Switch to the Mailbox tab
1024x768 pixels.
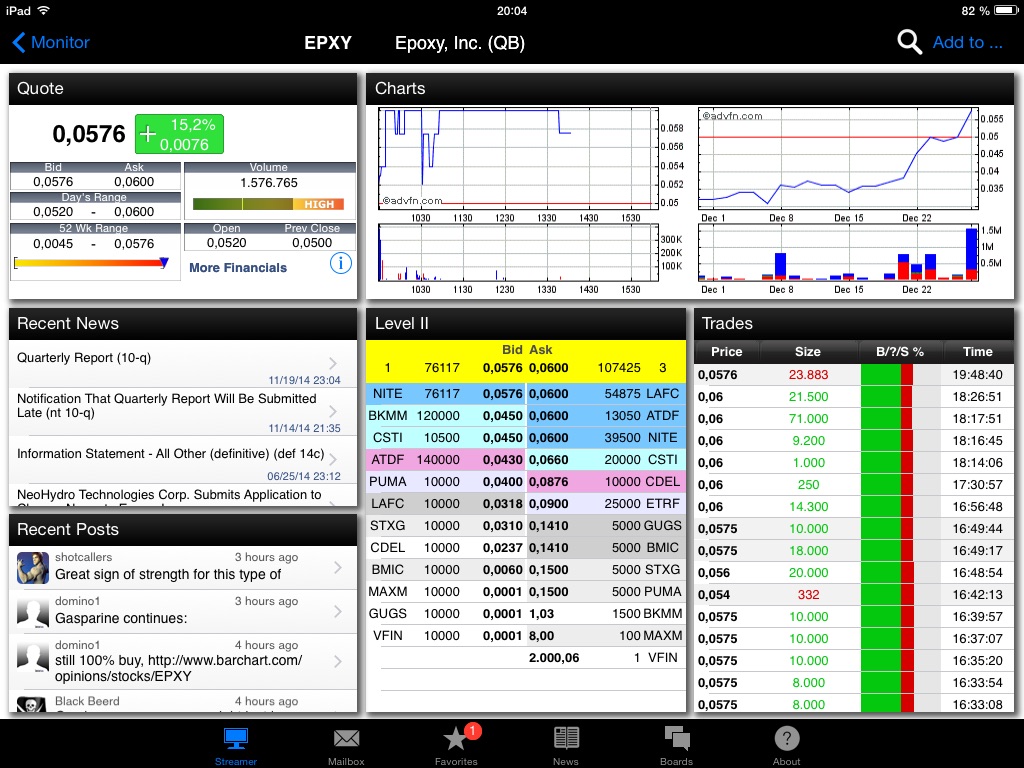coord(346,746)
